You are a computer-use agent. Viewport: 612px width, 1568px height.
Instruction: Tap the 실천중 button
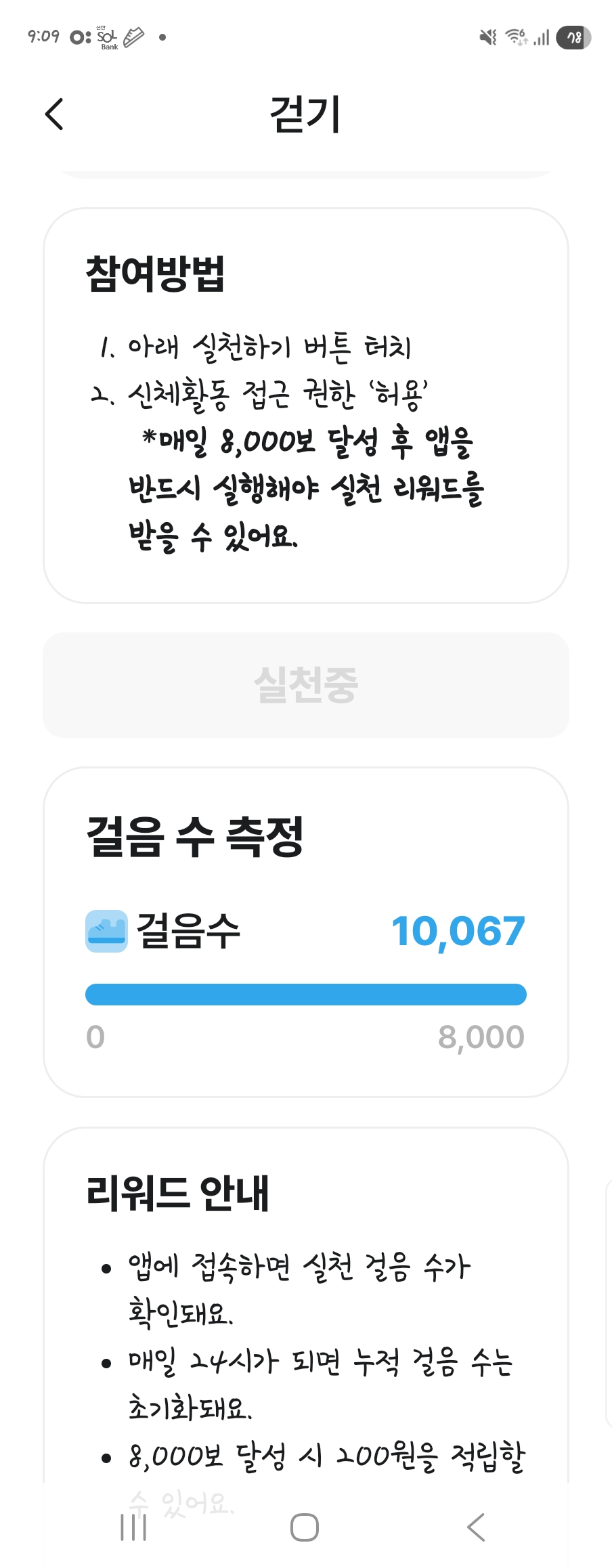[x=306, y=684]
